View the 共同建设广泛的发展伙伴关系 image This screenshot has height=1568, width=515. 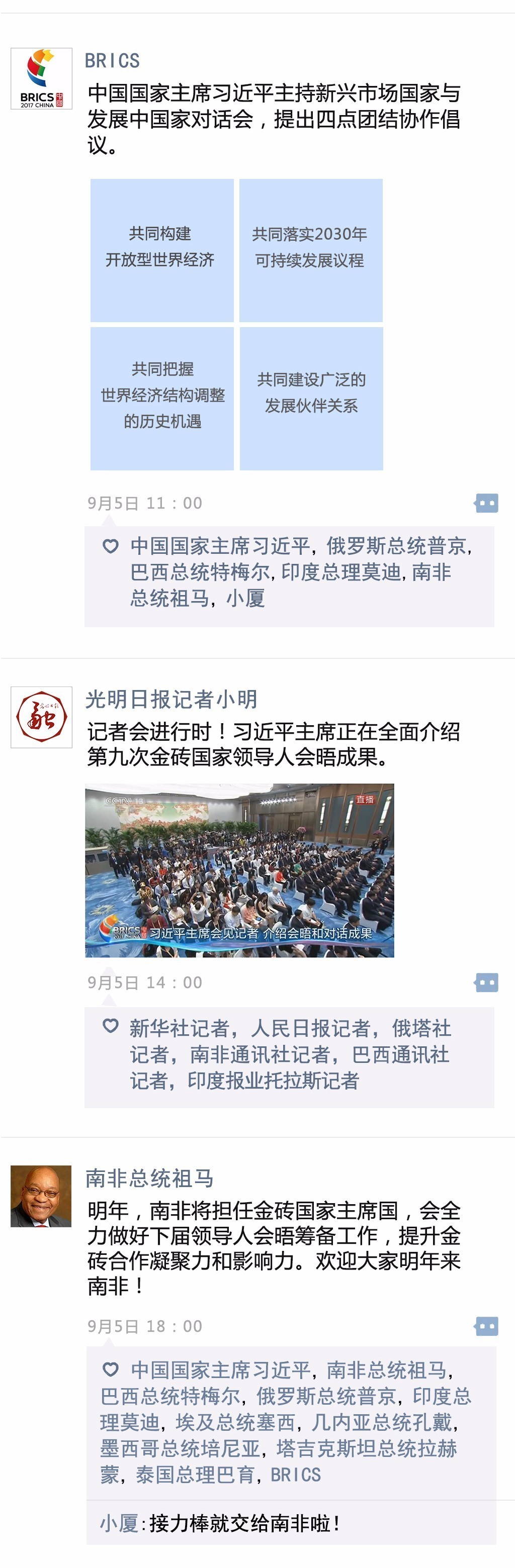pyautogui.click(x=311, y=399)
